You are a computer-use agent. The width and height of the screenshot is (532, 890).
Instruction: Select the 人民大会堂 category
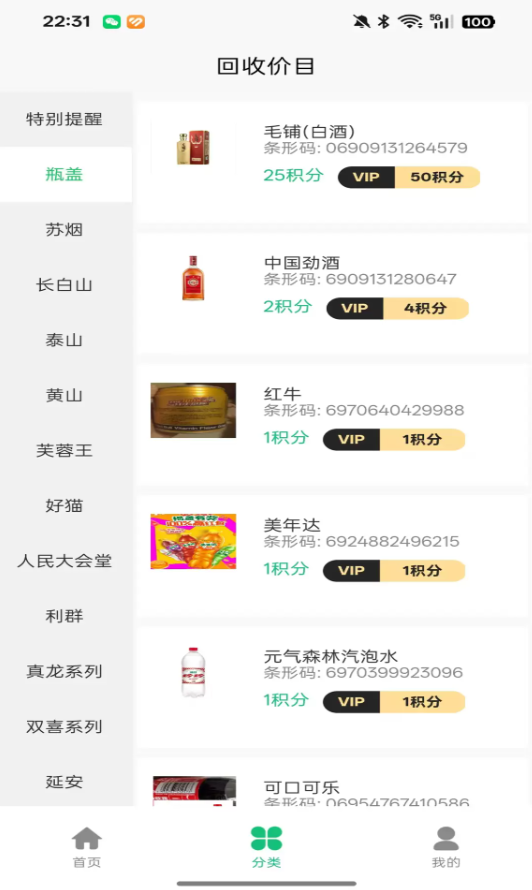point(65,560)
